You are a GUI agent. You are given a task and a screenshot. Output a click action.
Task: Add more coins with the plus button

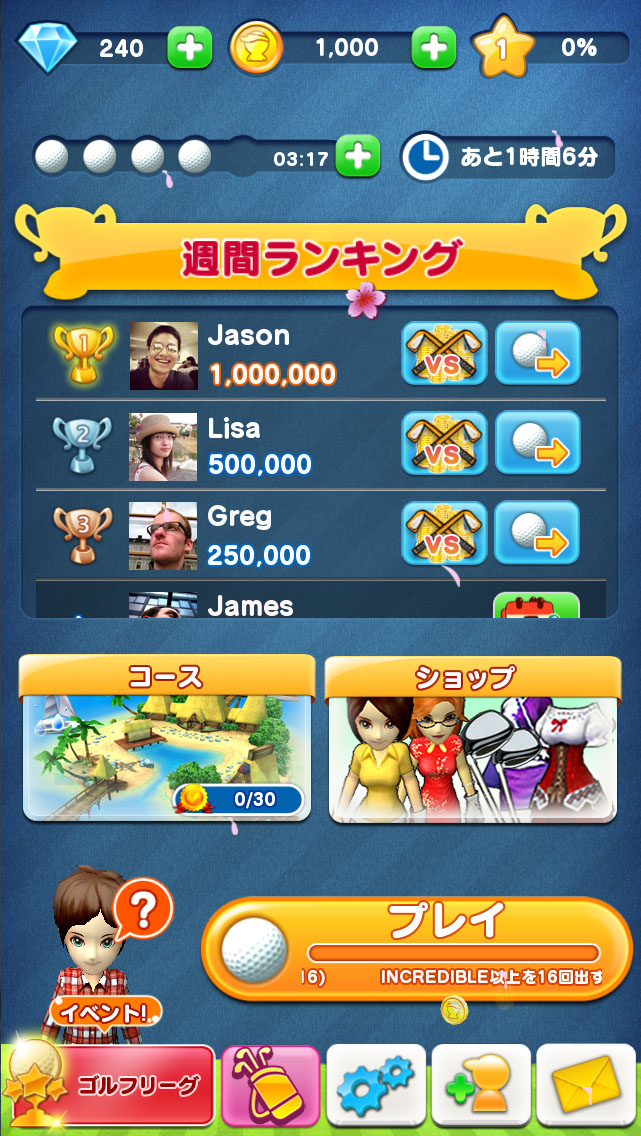click(434, 47)
